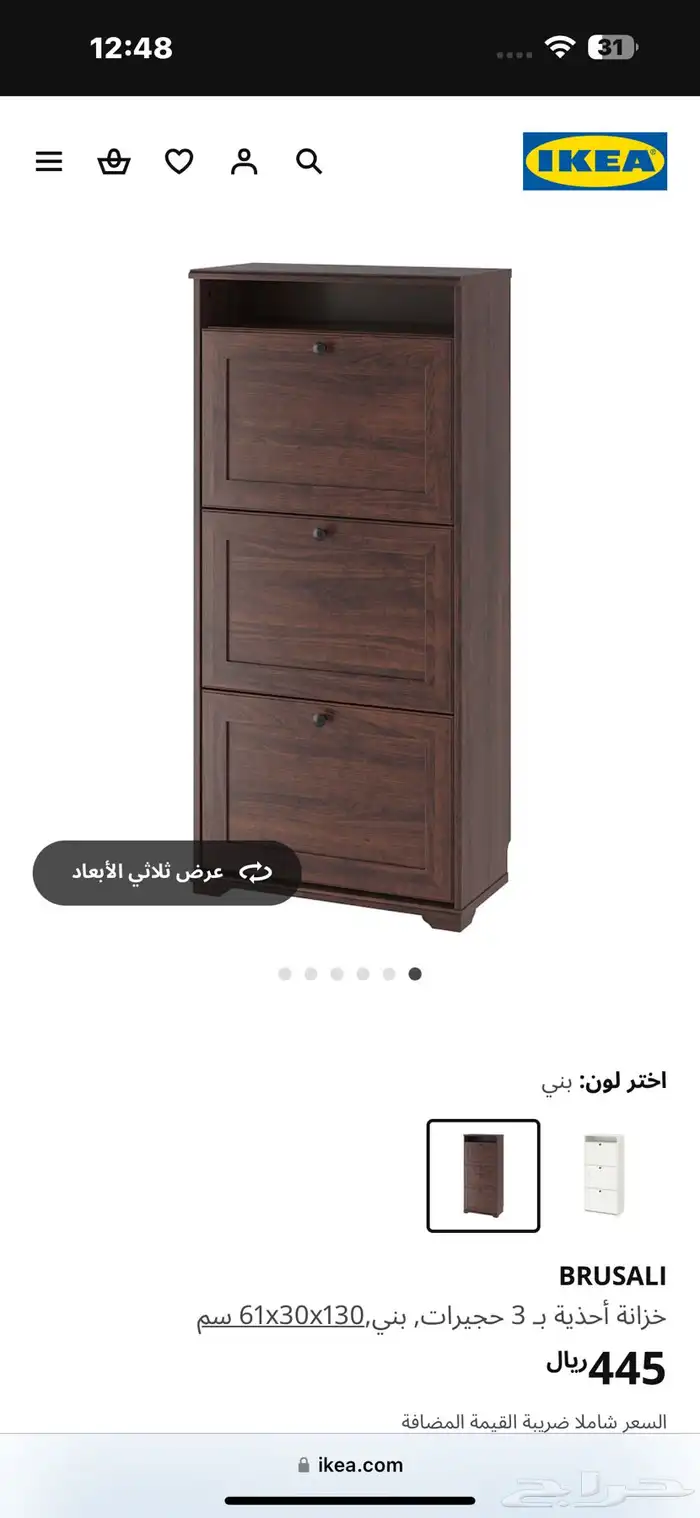Screen dimensions: 700x1518
Task: Go to the IKEA home logo
Action: [x=594, y=161]
